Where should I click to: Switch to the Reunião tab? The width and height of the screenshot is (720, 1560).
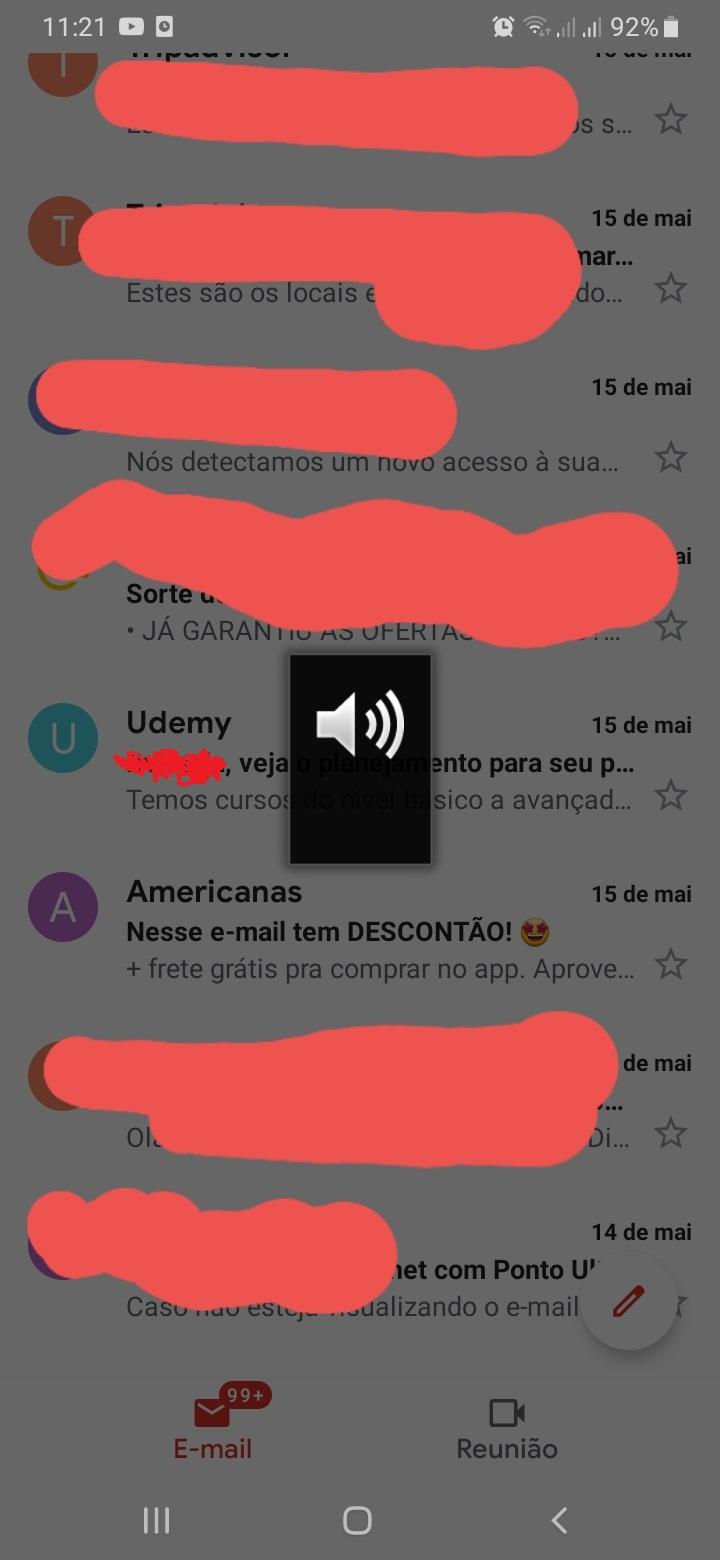507,1430
